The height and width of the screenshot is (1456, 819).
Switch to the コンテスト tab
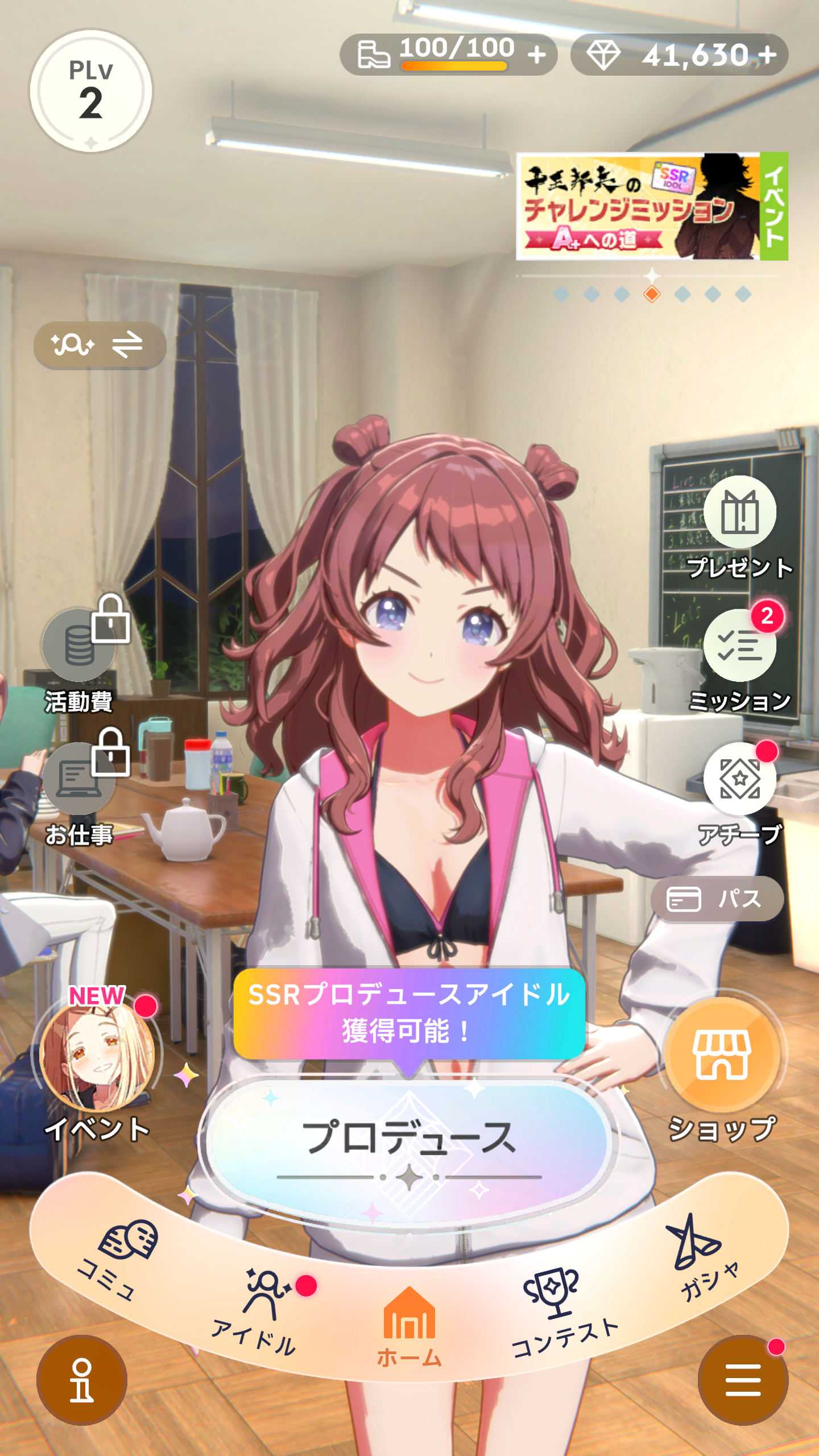(557, 1308)
